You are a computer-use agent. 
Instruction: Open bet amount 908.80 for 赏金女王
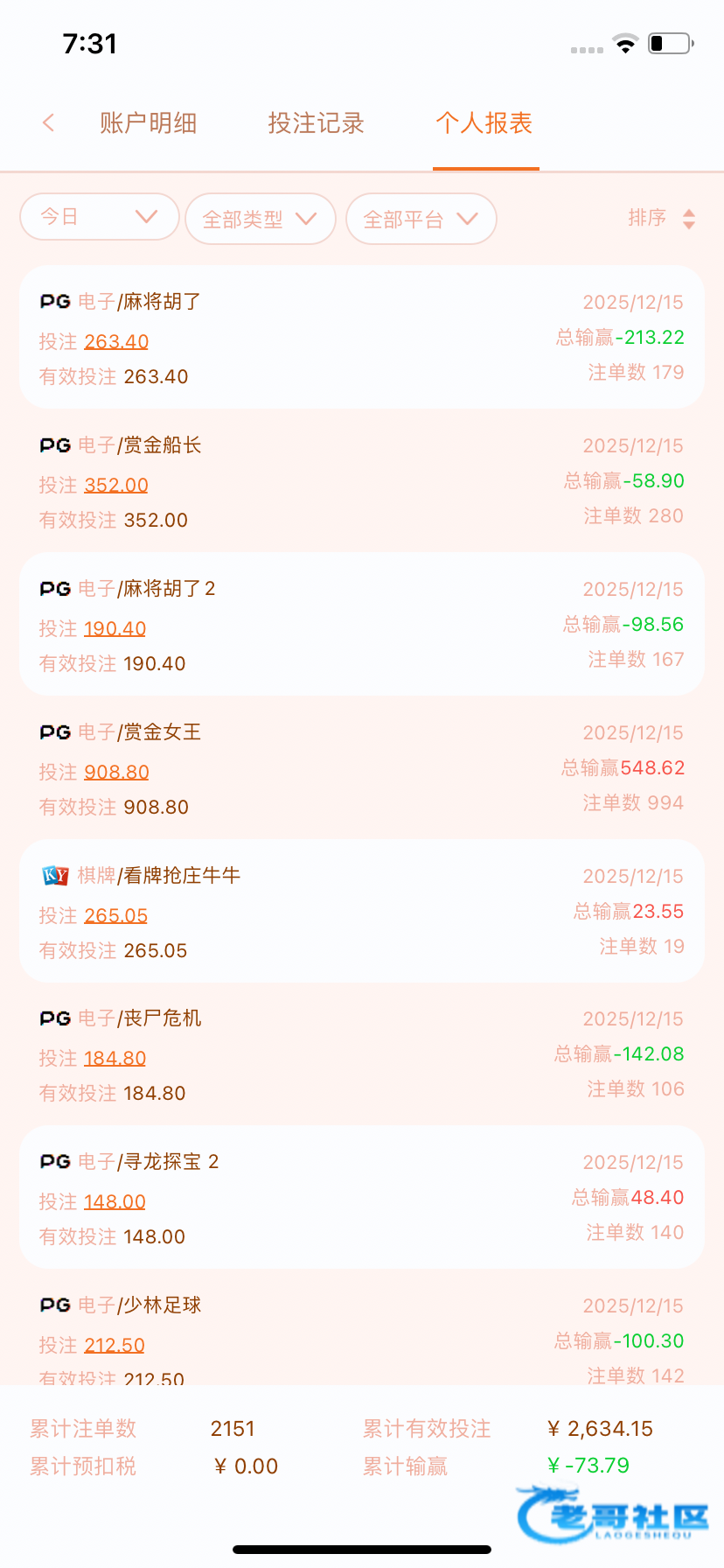[x=116, y=772]
